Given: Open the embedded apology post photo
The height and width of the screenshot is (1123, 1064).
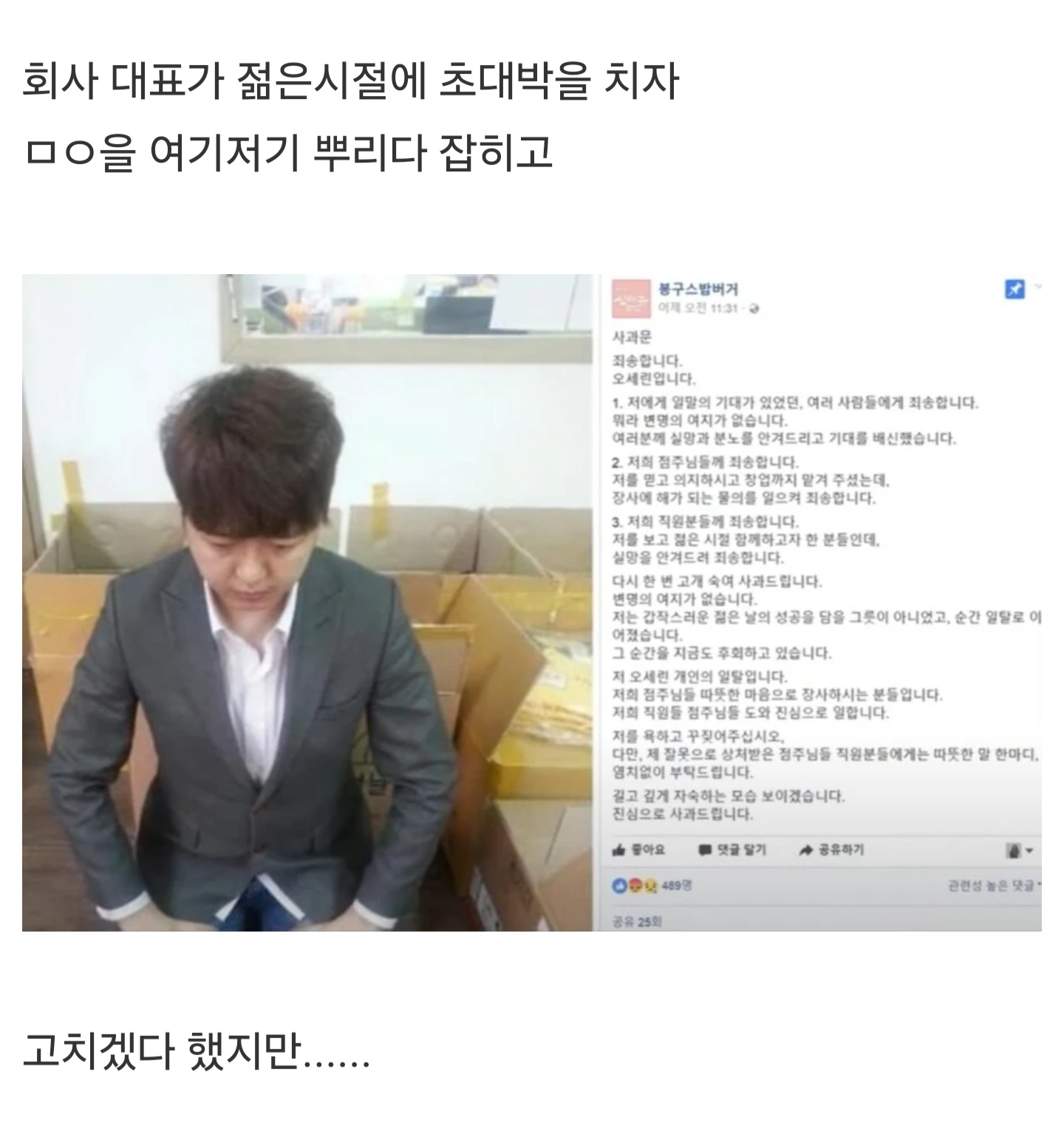Looking at the screenshot, I should [531, 602].
